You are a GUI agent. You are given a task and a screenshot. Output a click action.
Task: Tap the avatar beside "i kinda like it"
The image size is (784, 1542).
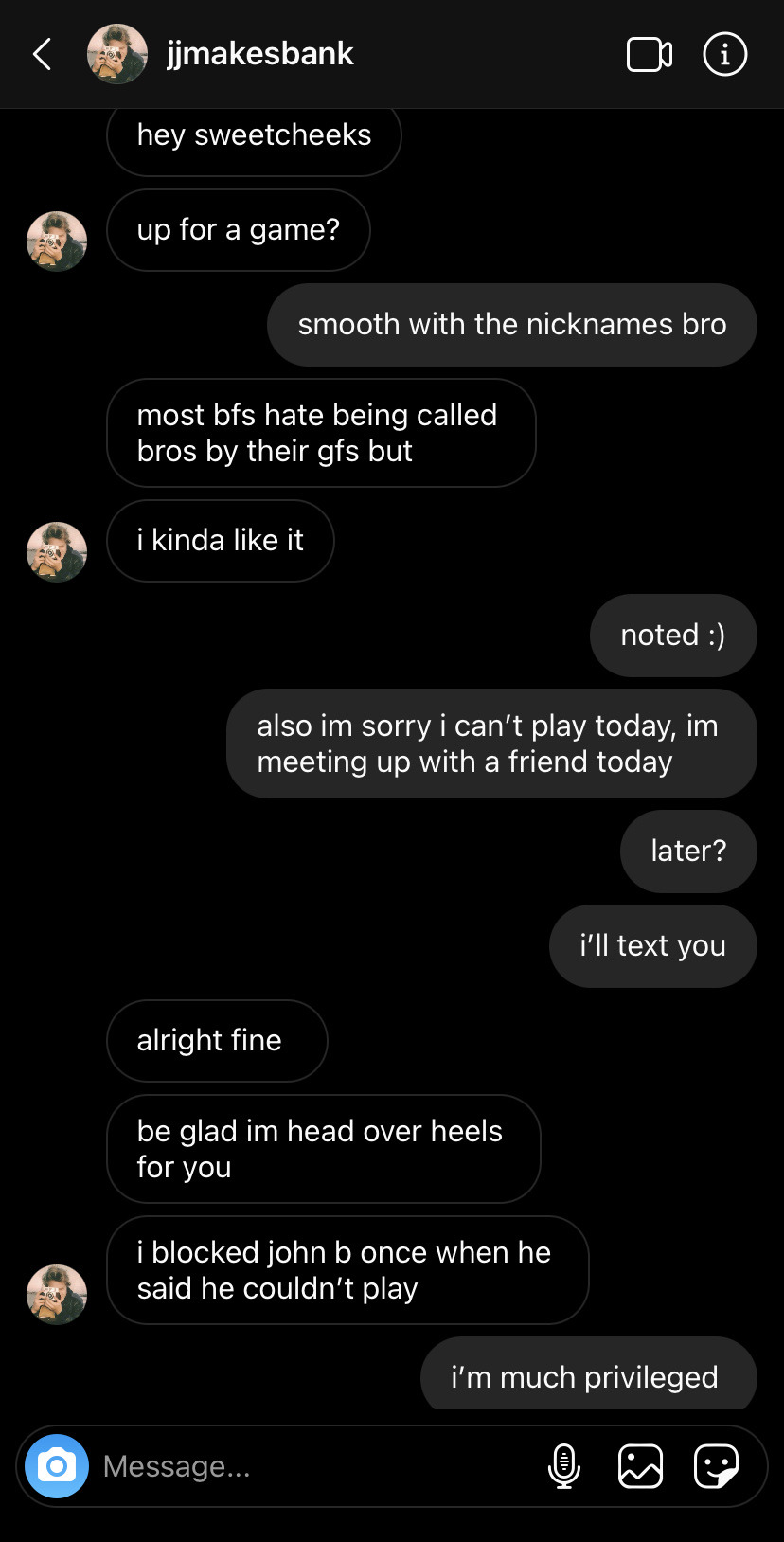pyautogui.click(x=57, y=551)
